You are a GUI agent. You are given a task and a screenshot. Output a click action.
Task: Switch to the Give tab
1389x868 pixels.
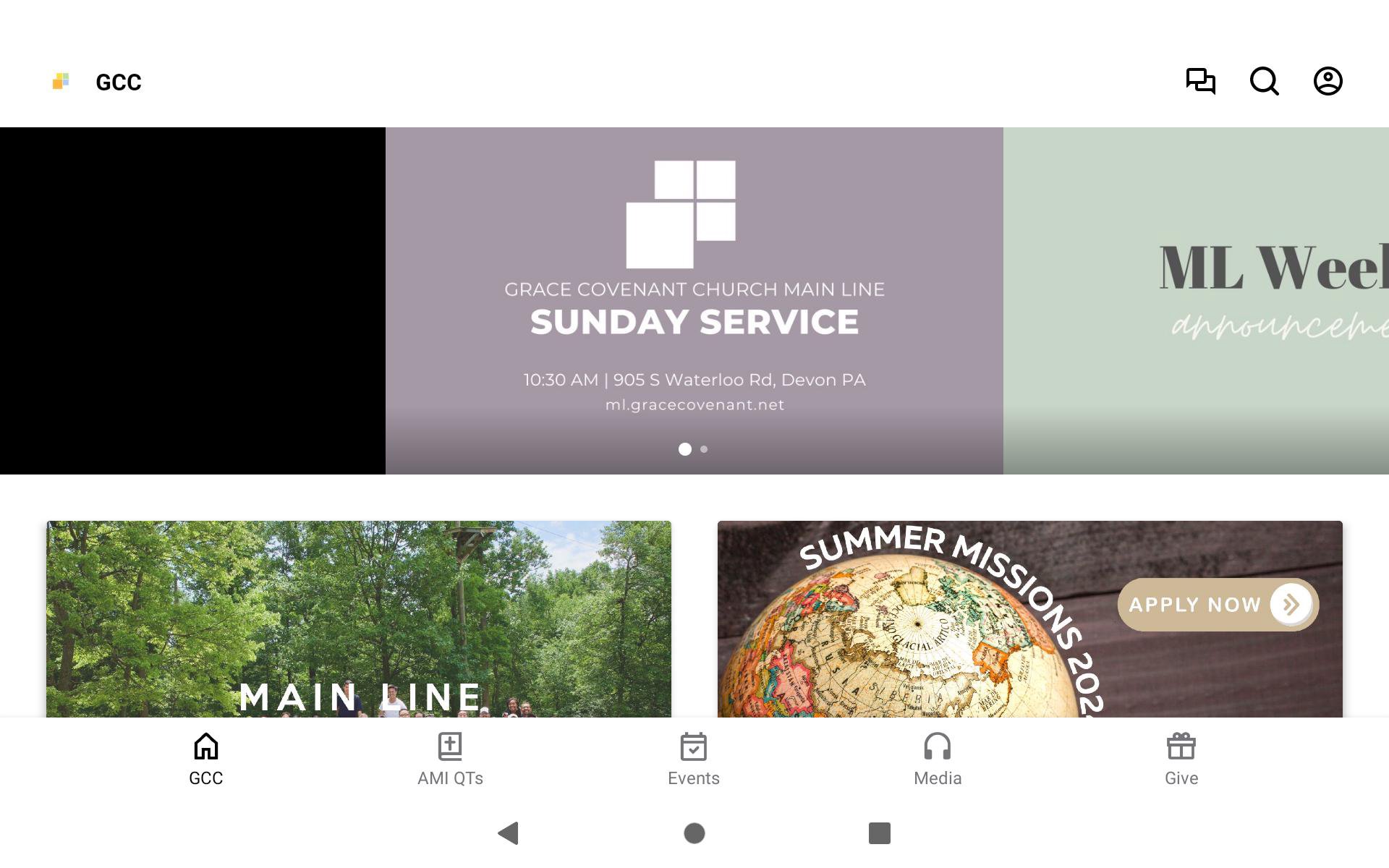pyautogui.click(x=1181, y=759)
